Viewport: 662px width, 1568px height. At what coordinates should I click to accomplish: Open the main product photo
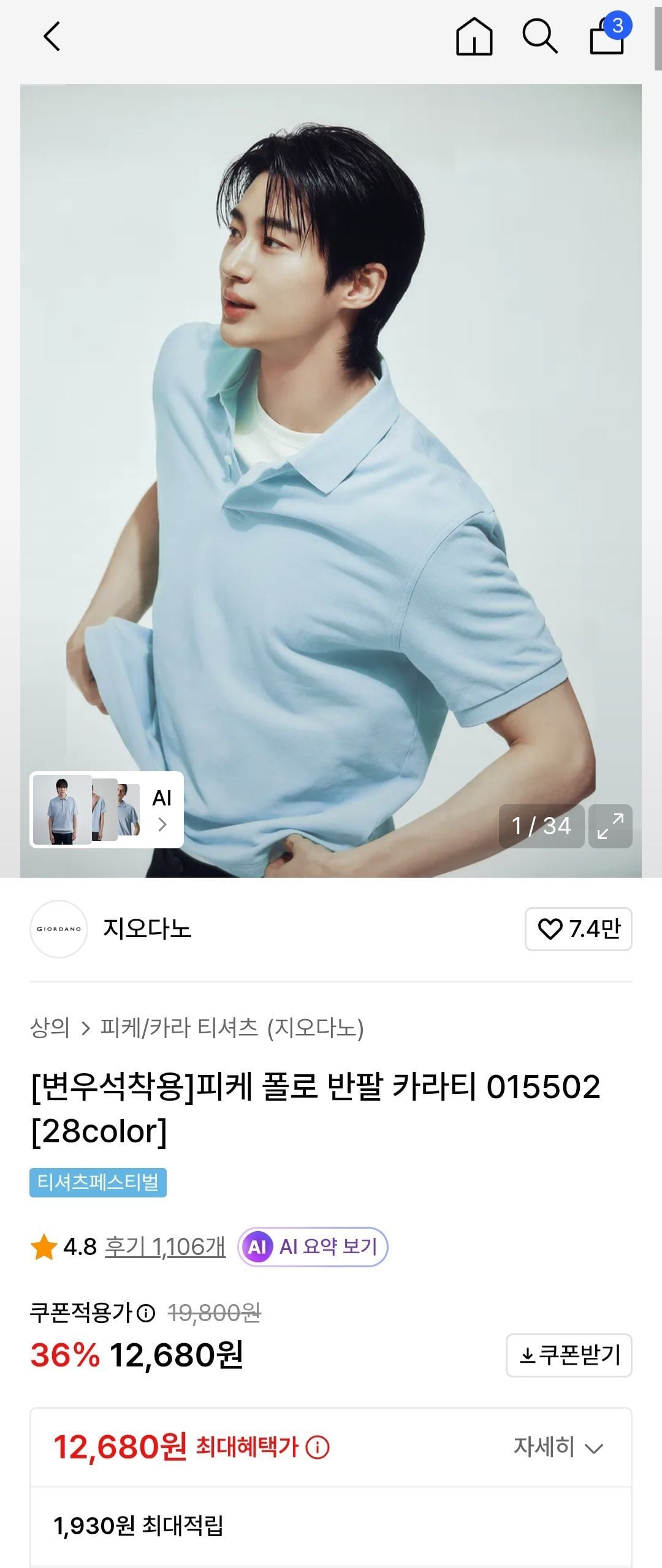tap(331, 481)
